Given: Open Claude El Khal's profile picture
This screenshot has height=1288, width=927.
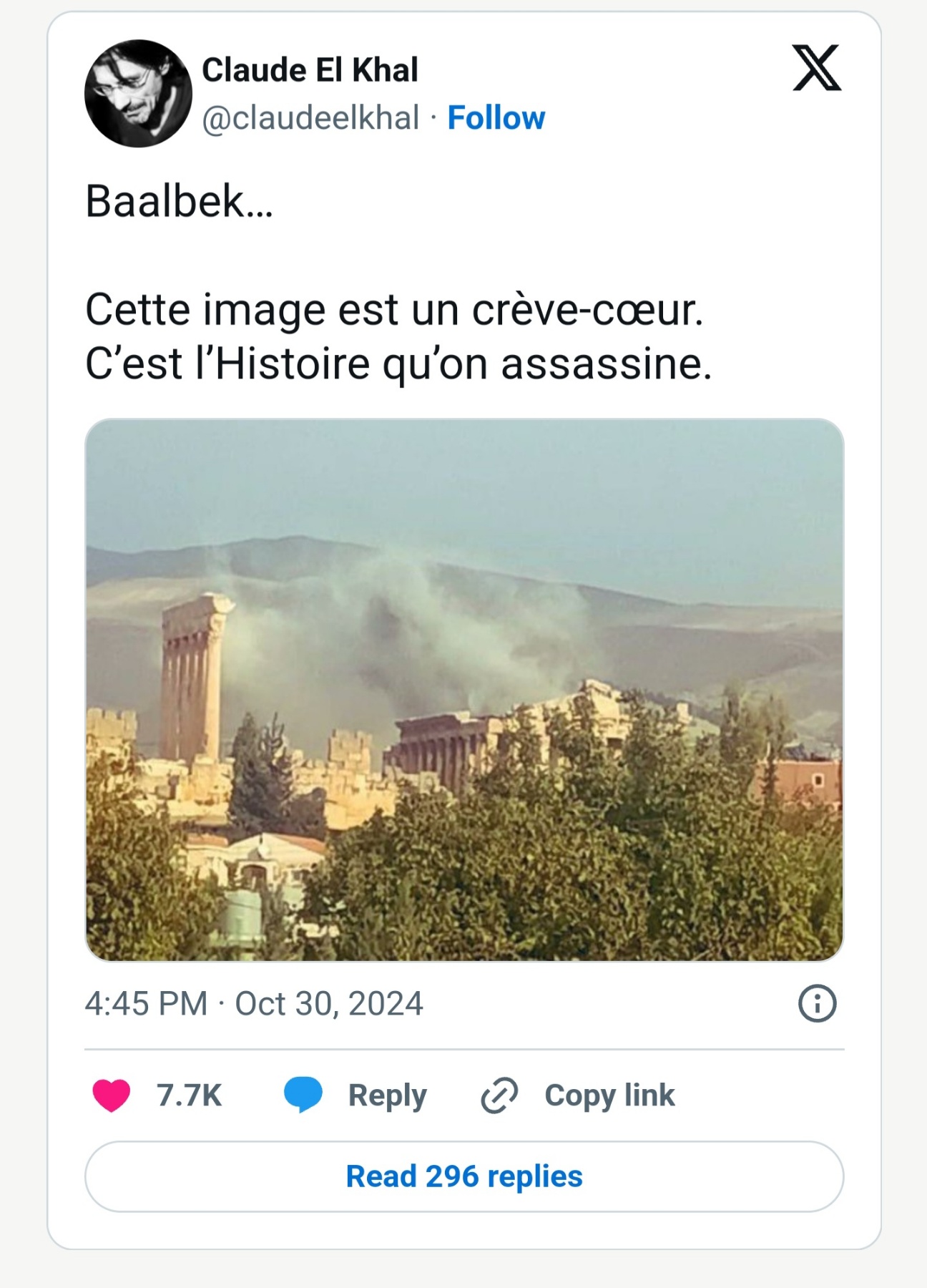Looking at the screenshot, I should click(x=138, y=94).
